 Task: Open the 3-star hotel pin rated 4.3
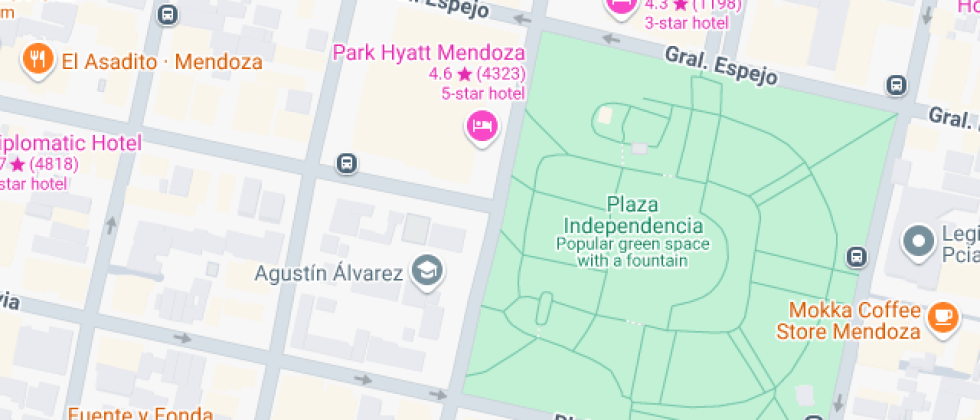click(x=621, y=6)
